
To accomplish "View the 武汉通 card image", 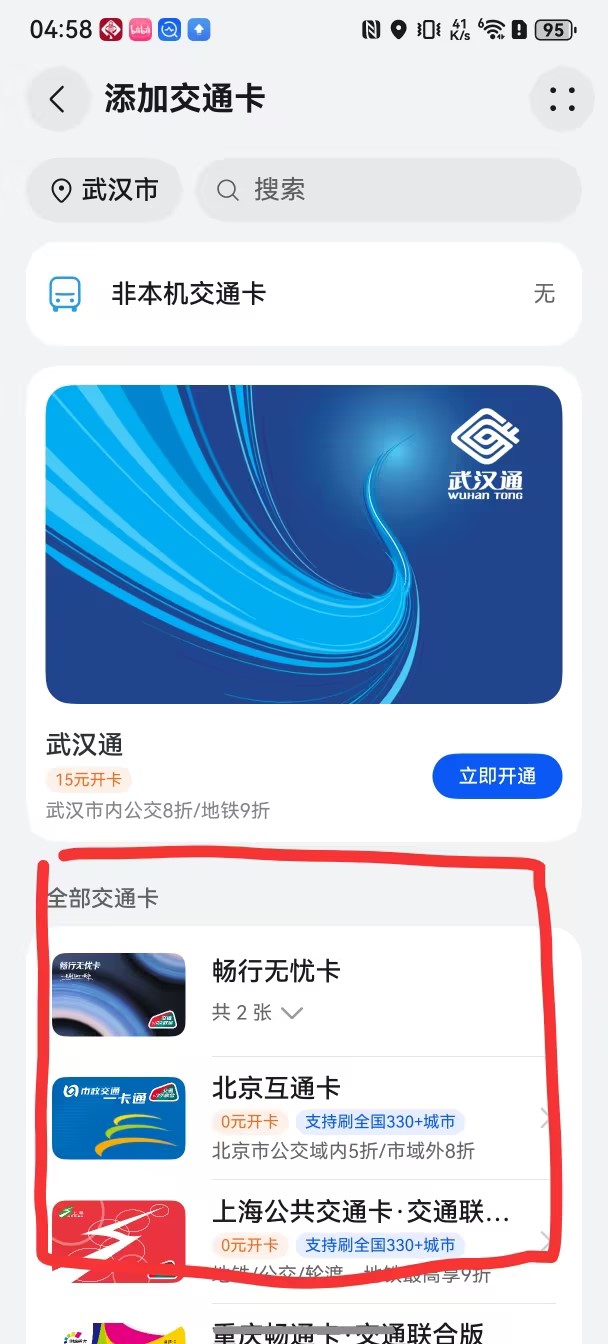I will click(x=303, y=544).
